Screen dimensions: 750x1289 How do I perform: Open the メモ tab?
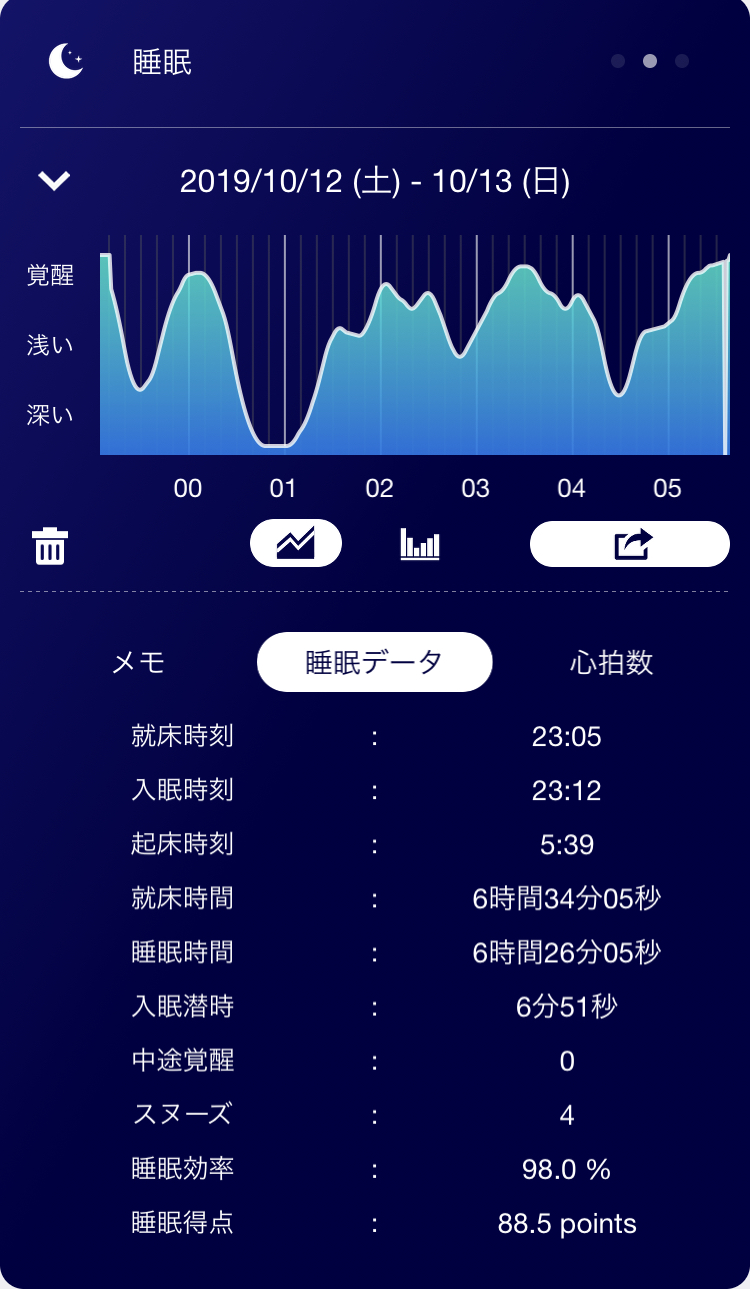(x=139, y=662)
